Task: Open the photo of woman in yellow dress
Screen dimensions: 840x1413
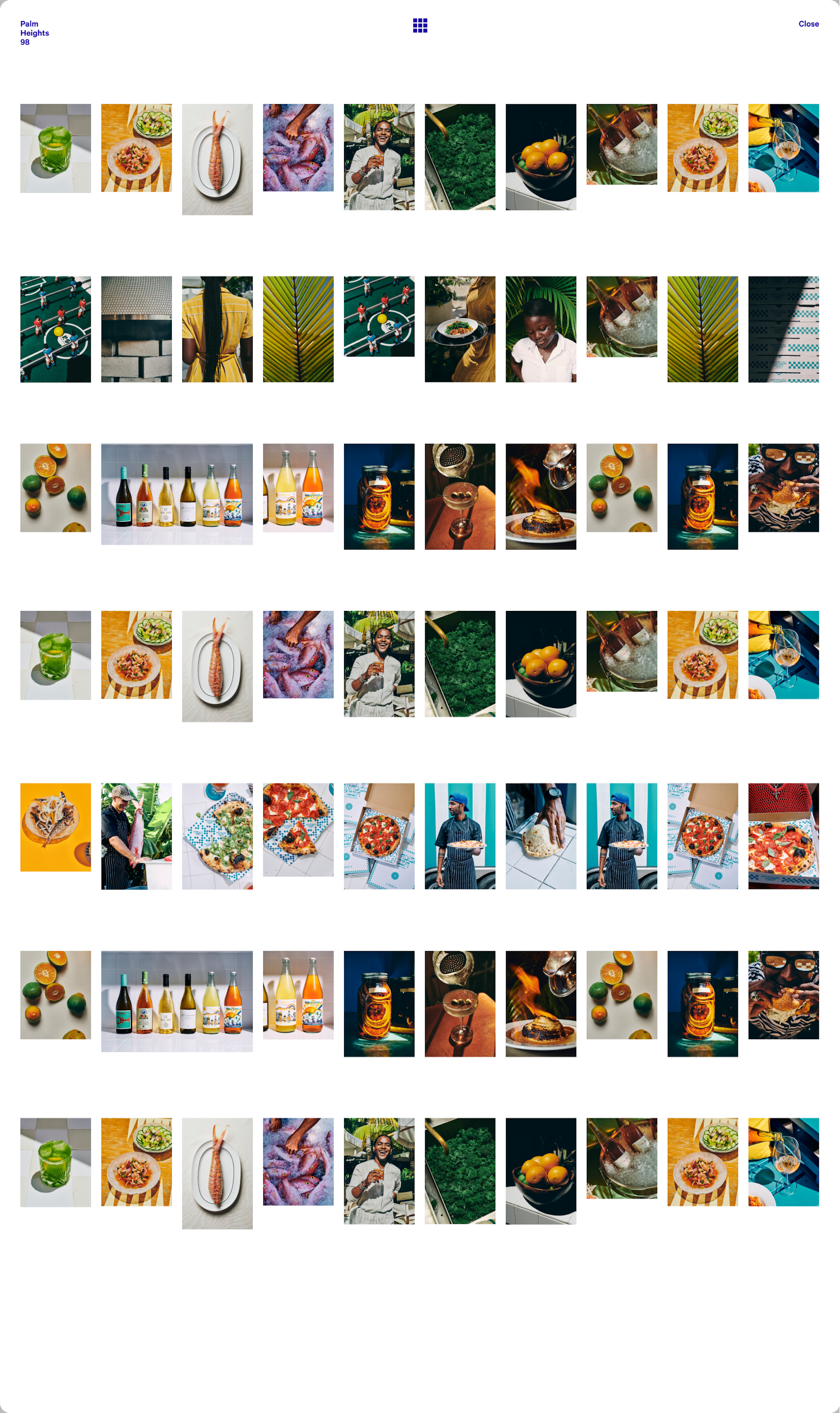Action: (218, 329)
